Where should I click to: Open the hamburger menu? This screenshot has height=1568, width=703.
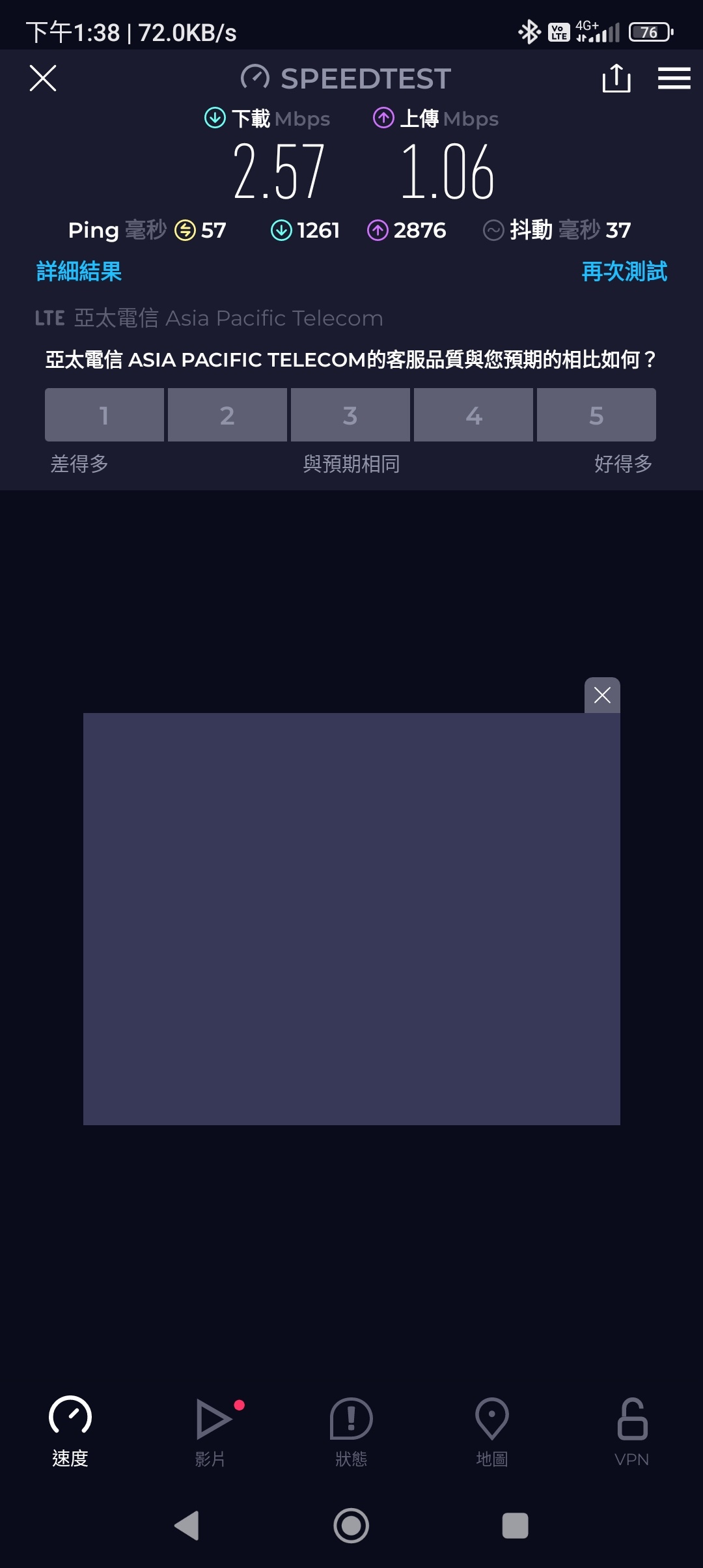click(674, 78)
